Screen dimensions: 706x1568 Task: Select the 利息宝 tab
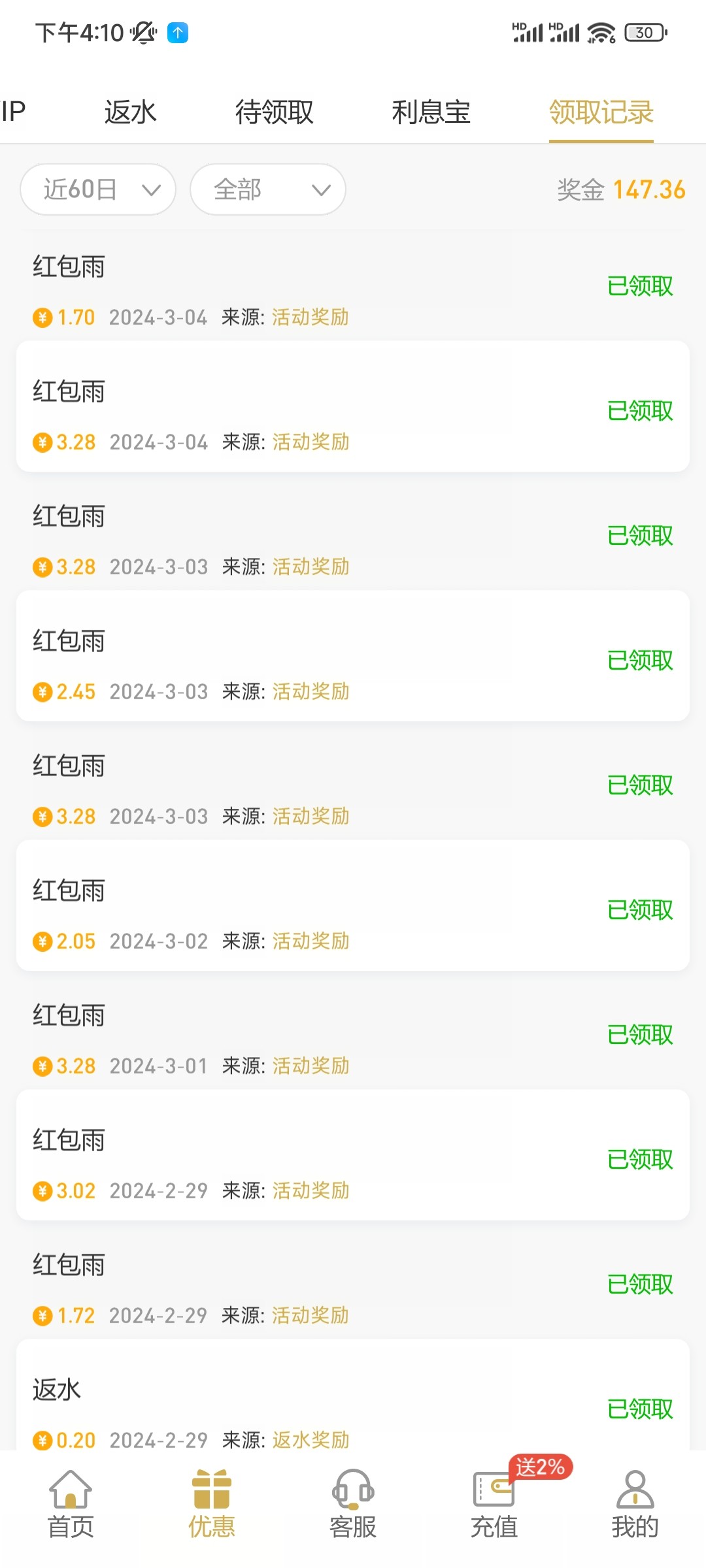pos(431,112)
